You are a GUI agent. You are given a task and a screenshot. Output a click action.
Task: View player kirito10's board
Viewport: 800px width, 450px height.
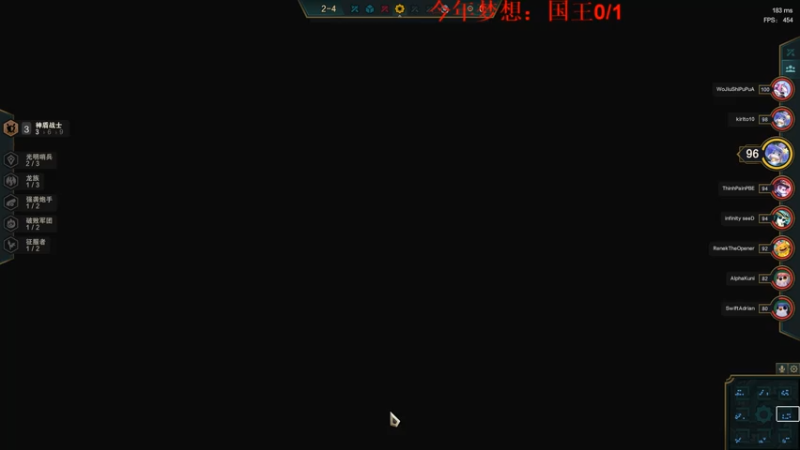coord(782,118)
